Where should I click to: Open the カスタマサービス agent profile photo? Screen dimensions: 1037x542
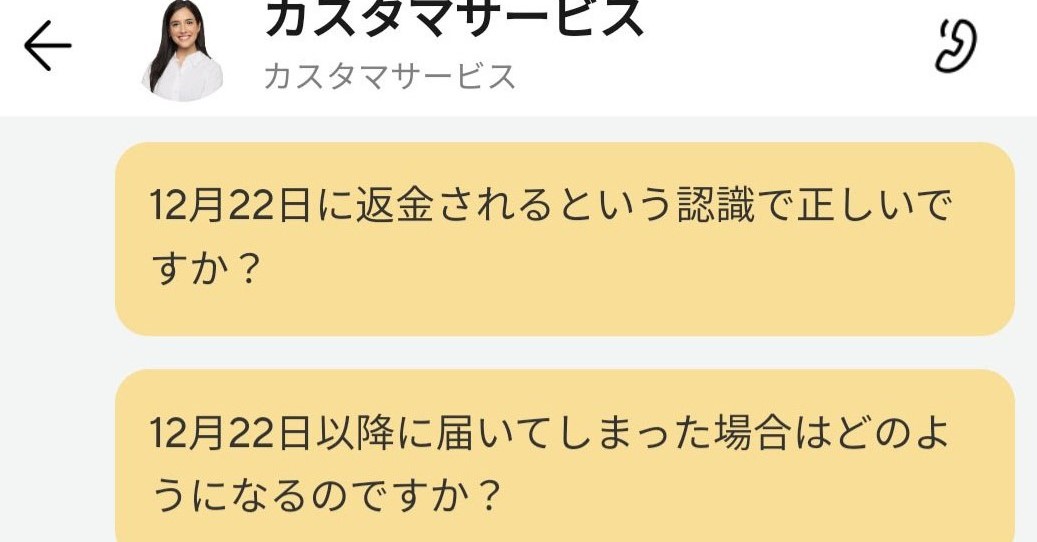pos(183,52)
